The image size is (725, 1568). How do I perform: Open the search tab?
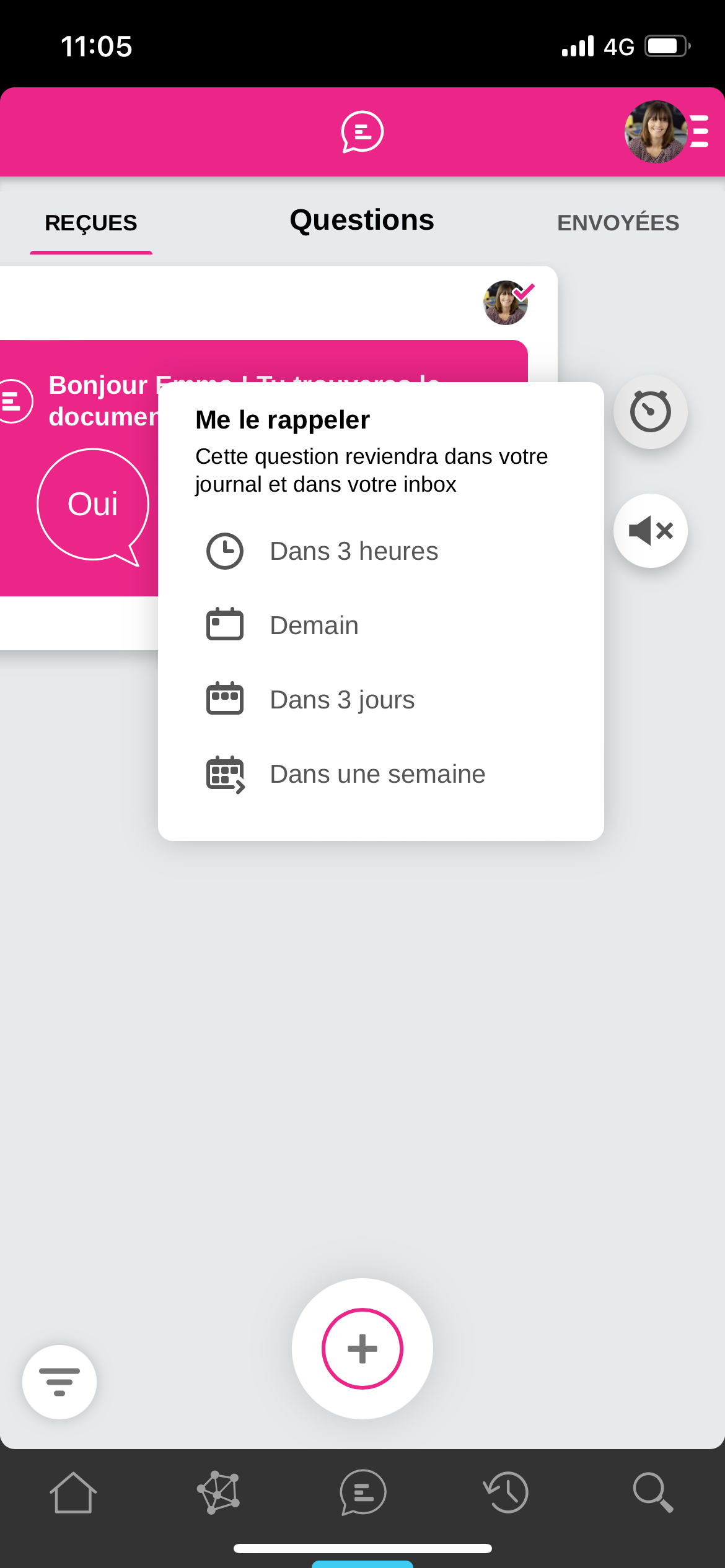[x=652, y=1492]
